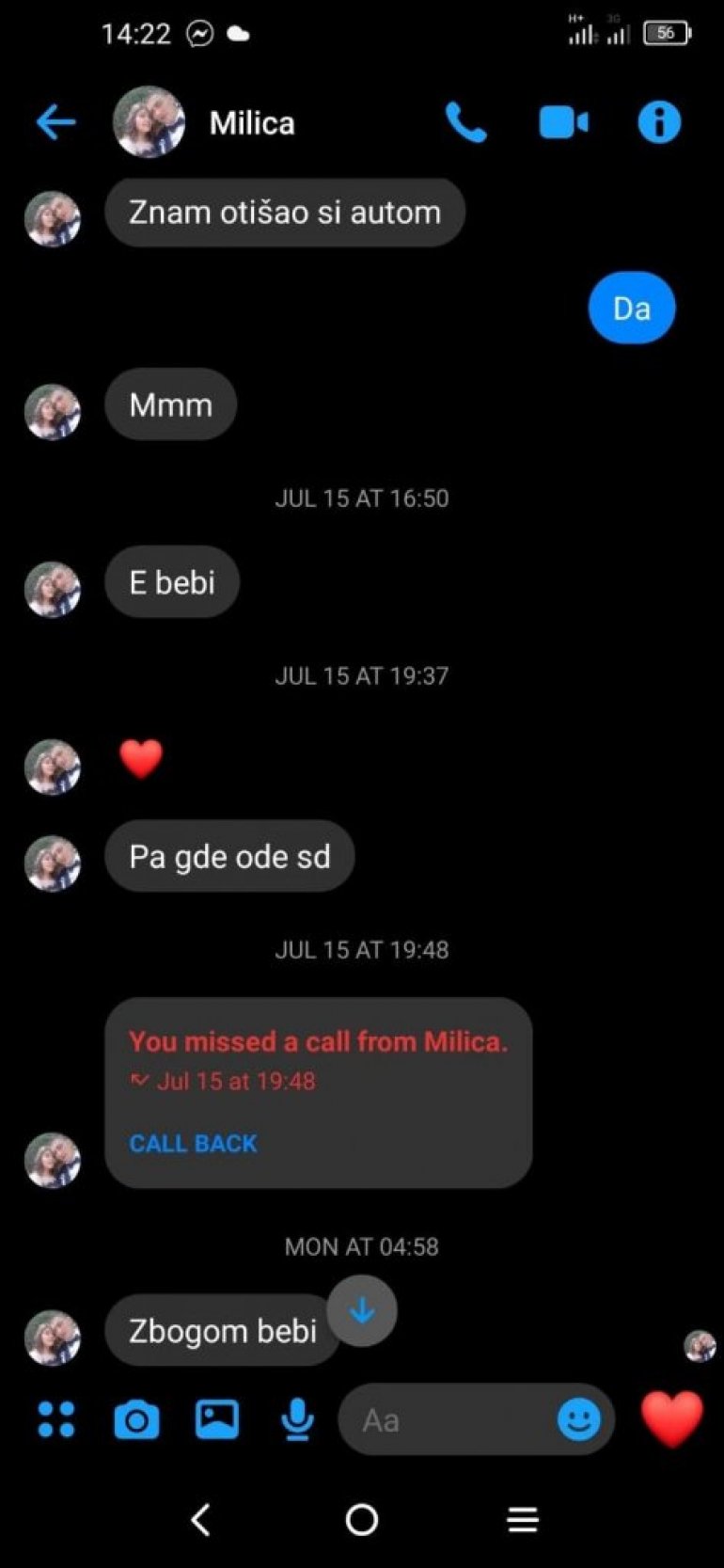The image size is (724, 1568).
Task: Send a heart reaction
Action: (x=671, y=1418)
